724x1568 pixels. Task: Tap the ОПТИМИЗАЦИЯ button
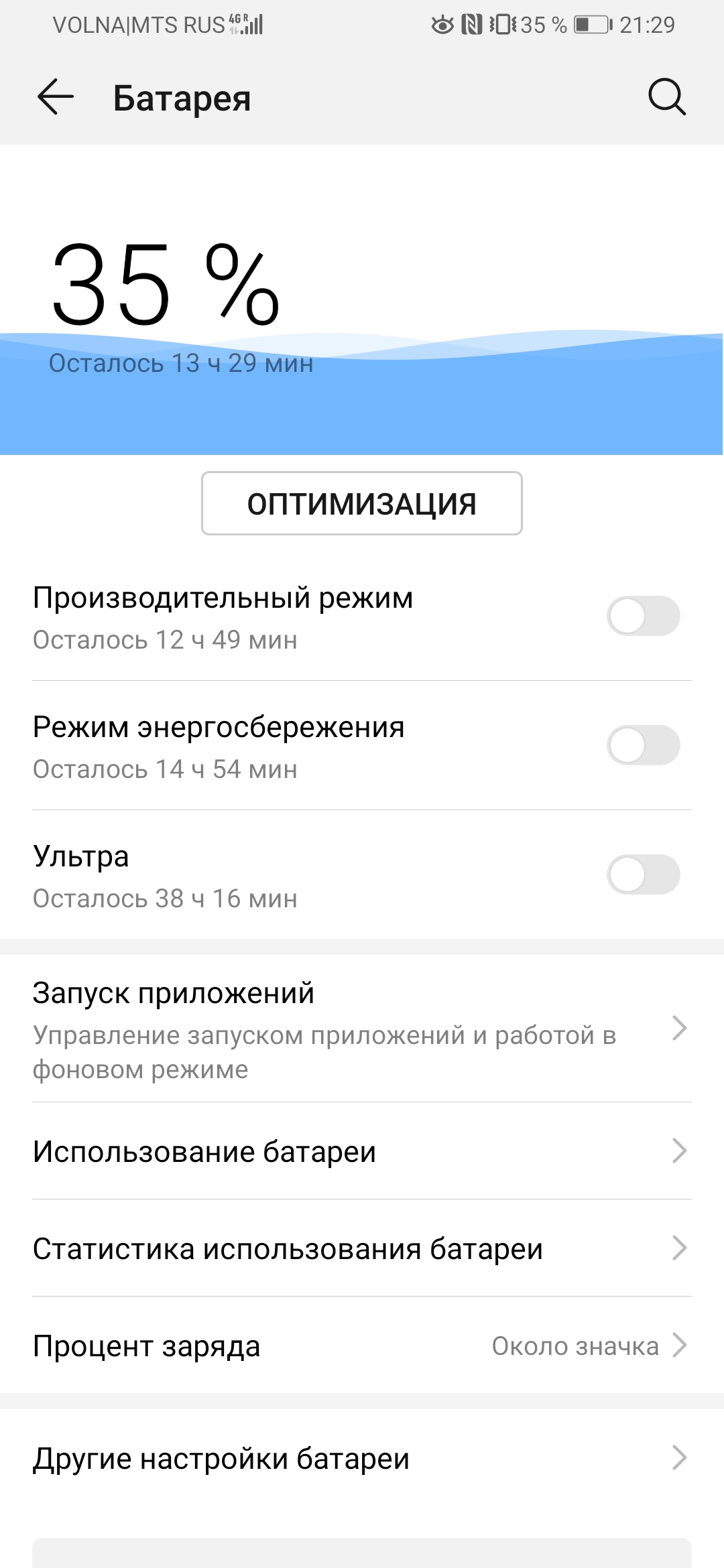click(x=362, y=503)
